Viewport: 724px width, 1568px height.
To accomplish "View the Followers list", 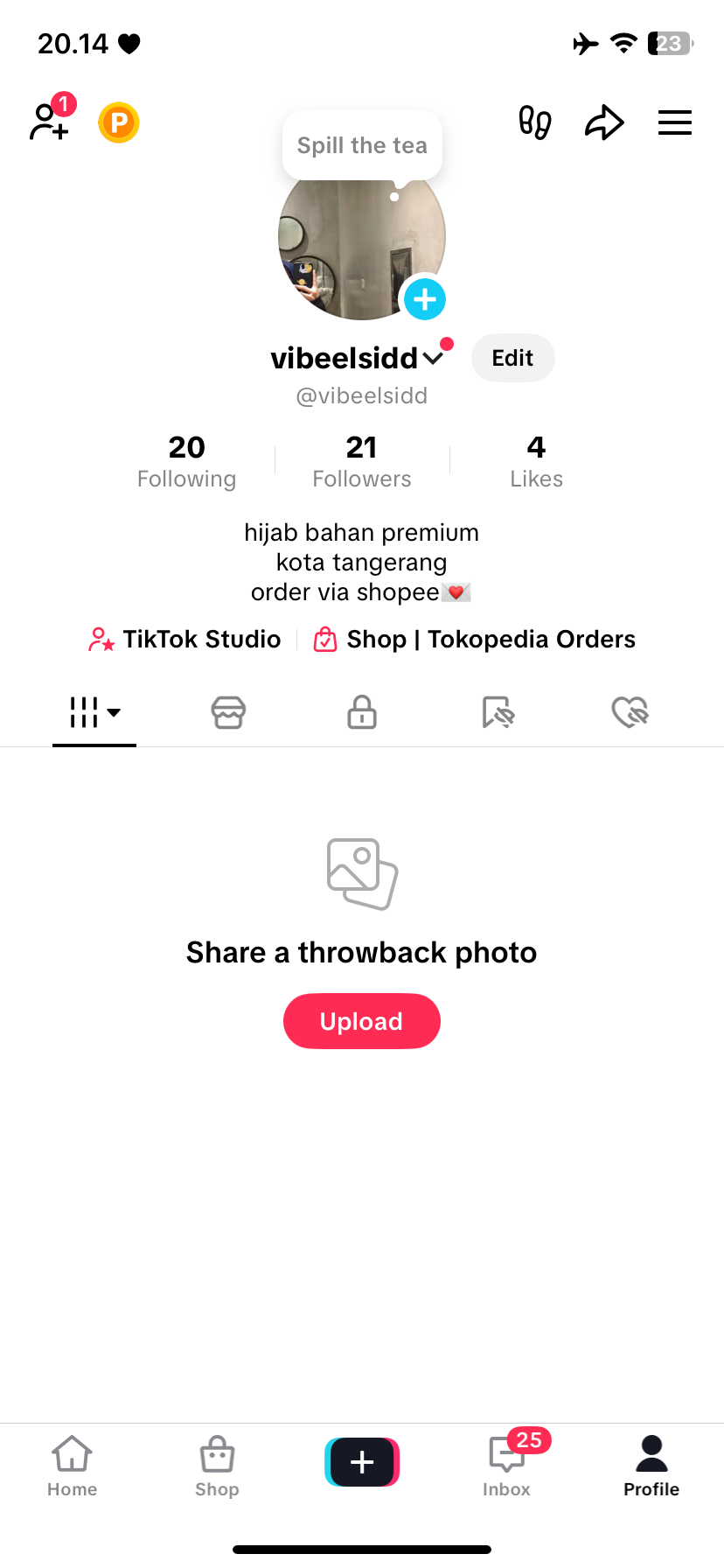I will click(x=362, y=461).
